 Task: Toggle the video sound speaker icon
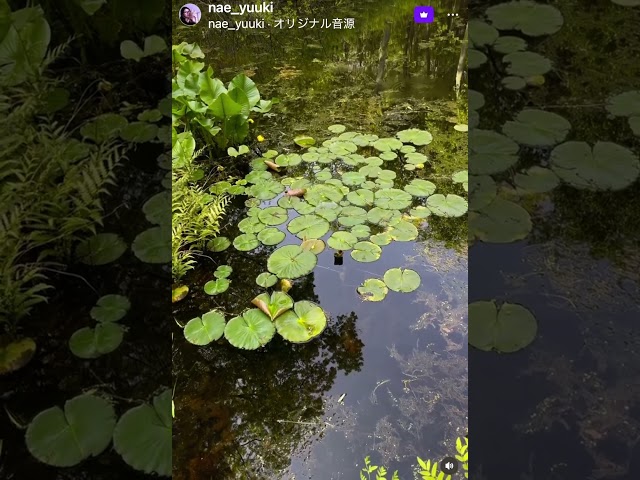point(449,465)
